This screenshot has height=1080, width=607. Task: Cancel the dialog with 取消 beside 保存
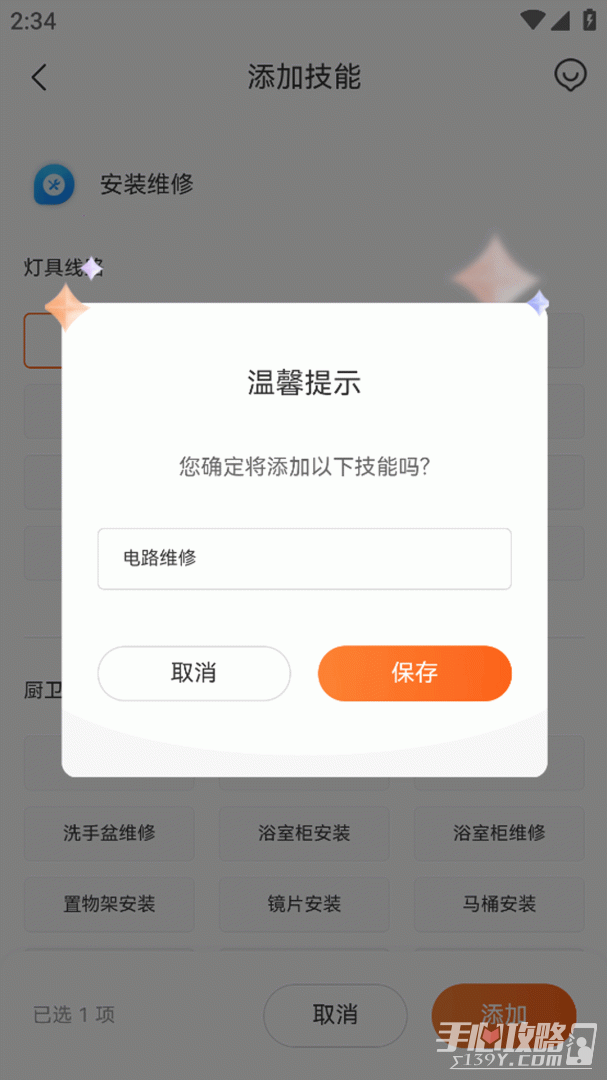click(194, 673)
